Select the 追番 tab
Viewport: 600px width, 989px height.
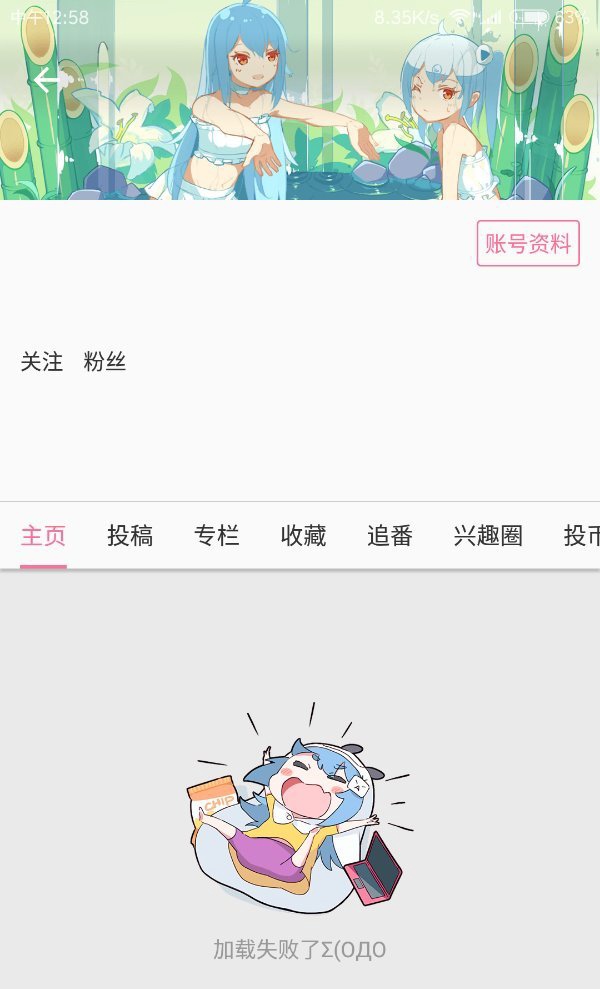(x=390, y=536)
